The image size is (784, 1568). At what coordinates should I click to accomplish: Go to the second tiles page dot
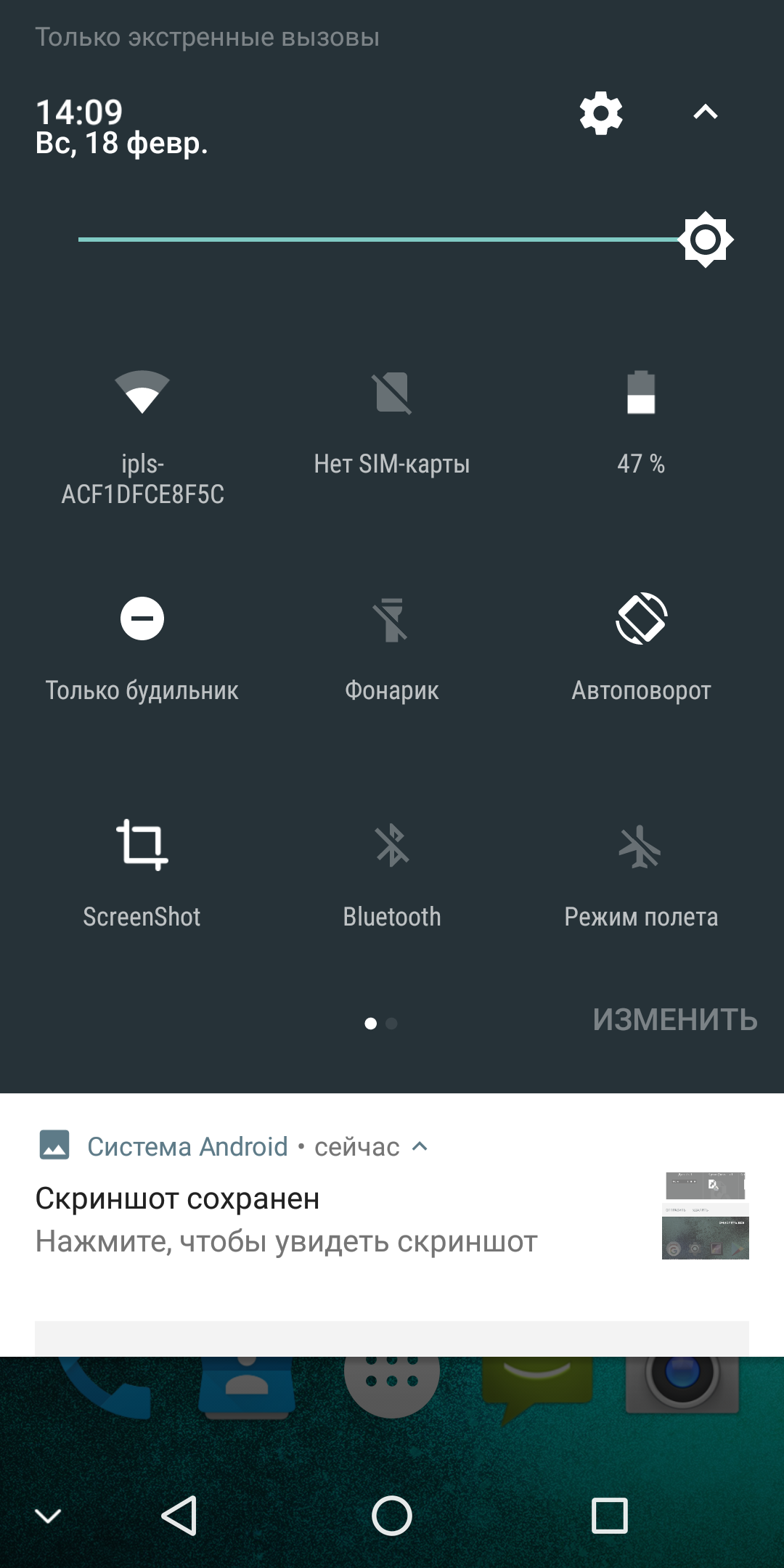[x=392, y=1024]
